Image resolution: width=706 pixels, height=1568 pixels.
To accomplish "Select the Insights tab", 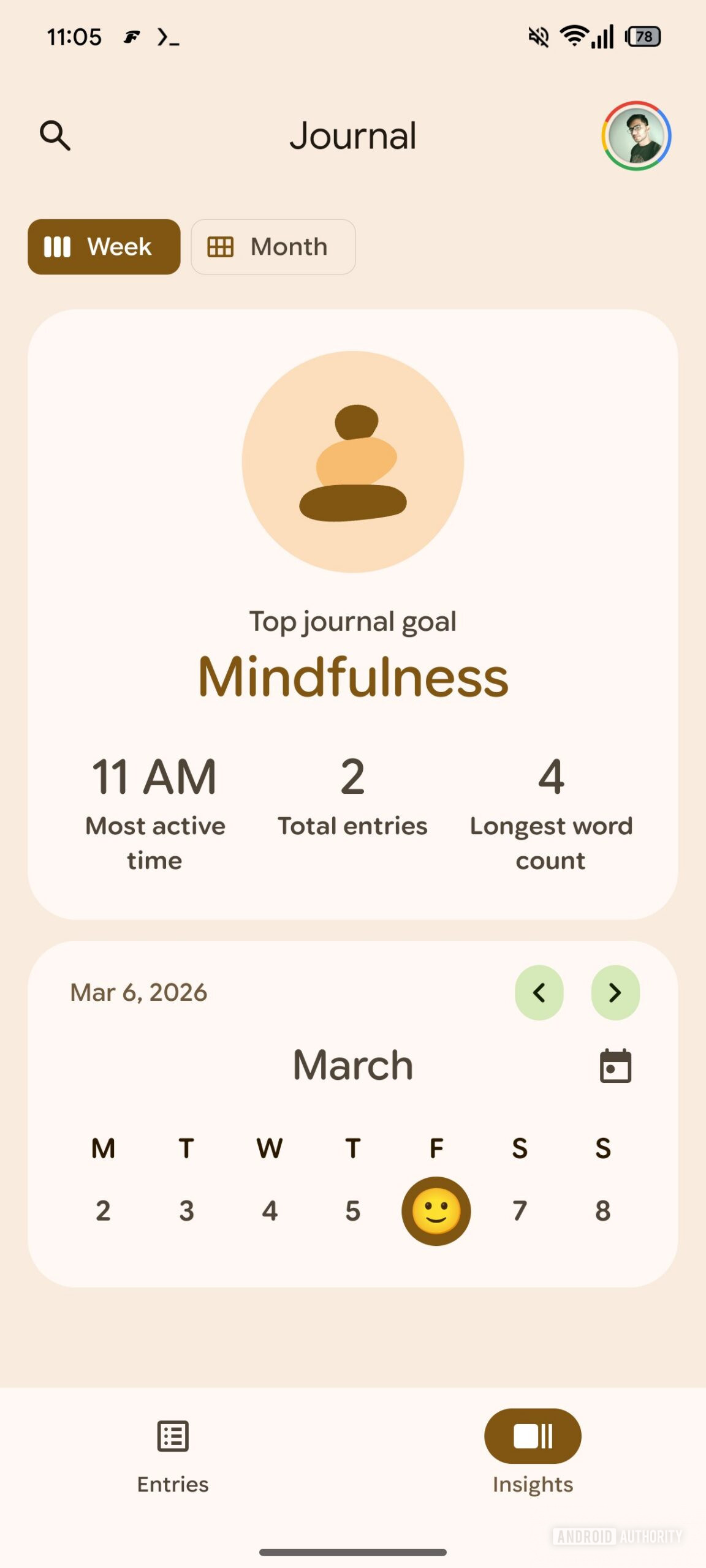I will pyautogui.click(x=532, y=1458).
